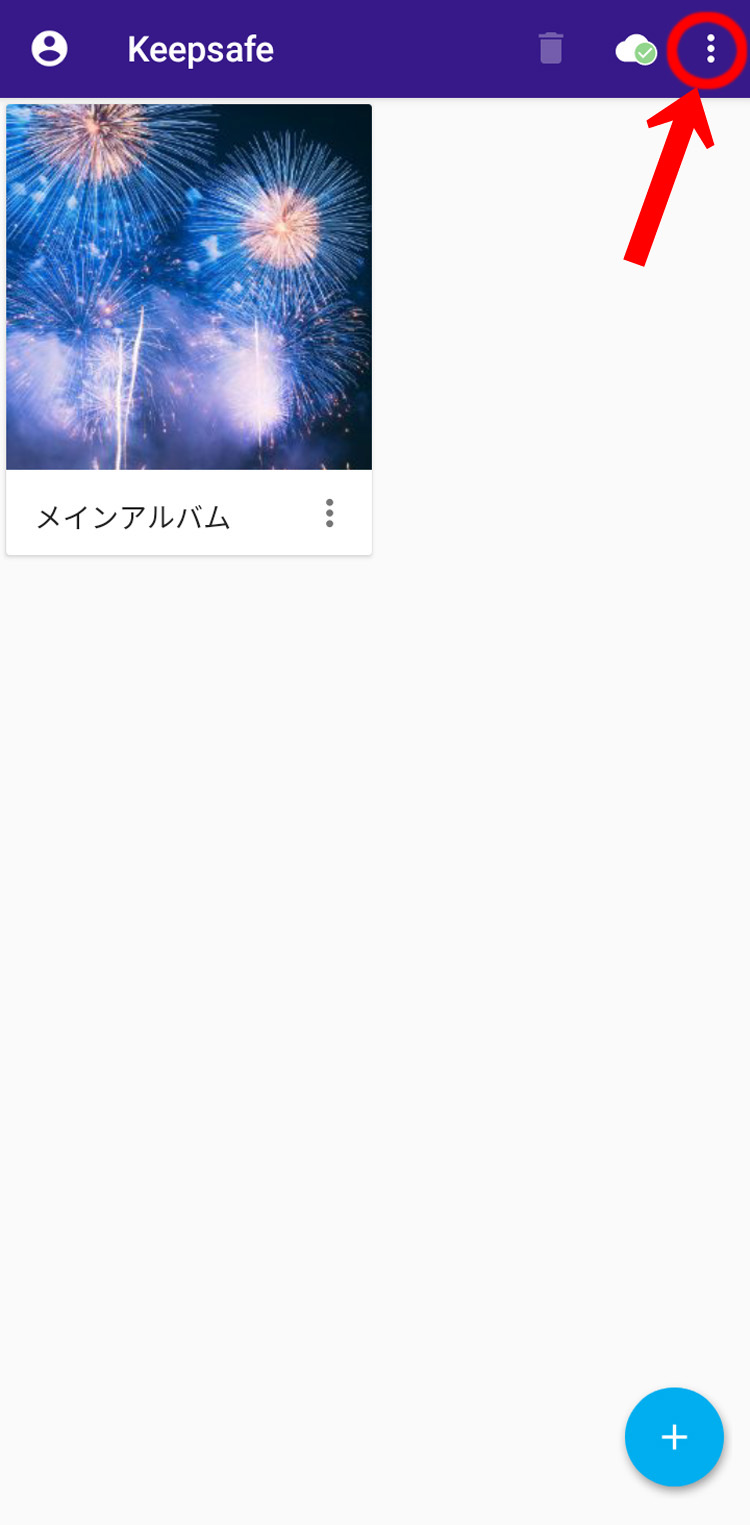Select the Keepsafe title in the header
Image resolution: width=750 pixels, height=1525 pixels.
pos(200,48)
